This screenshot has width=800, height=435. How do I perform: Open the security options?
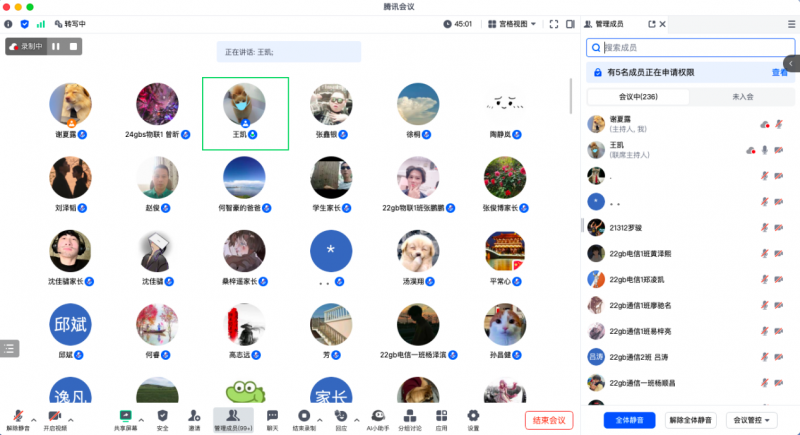[162, 416]
